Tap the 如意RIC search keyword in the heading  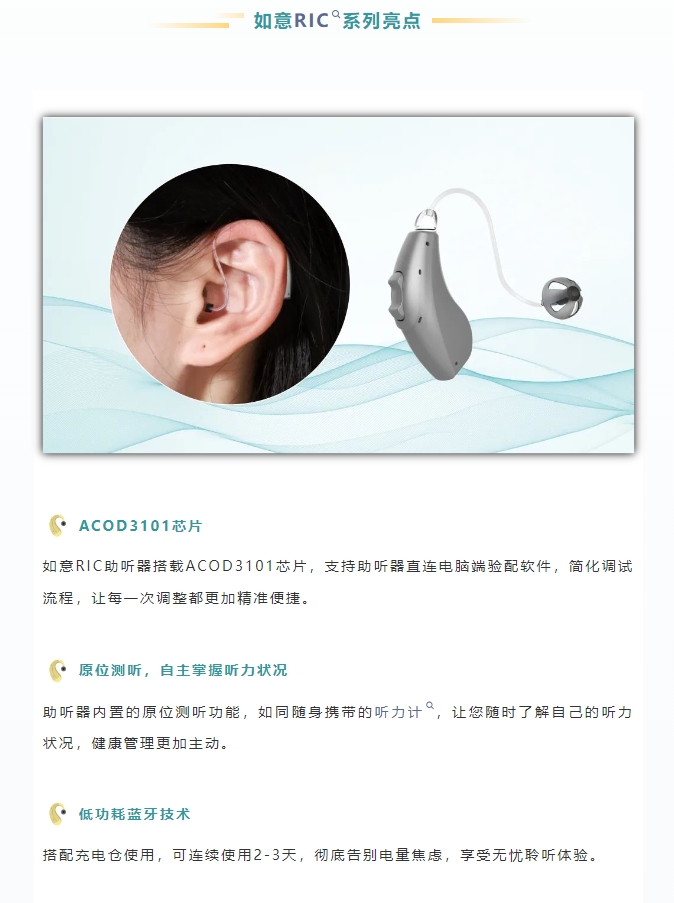(x=292, y=21)
